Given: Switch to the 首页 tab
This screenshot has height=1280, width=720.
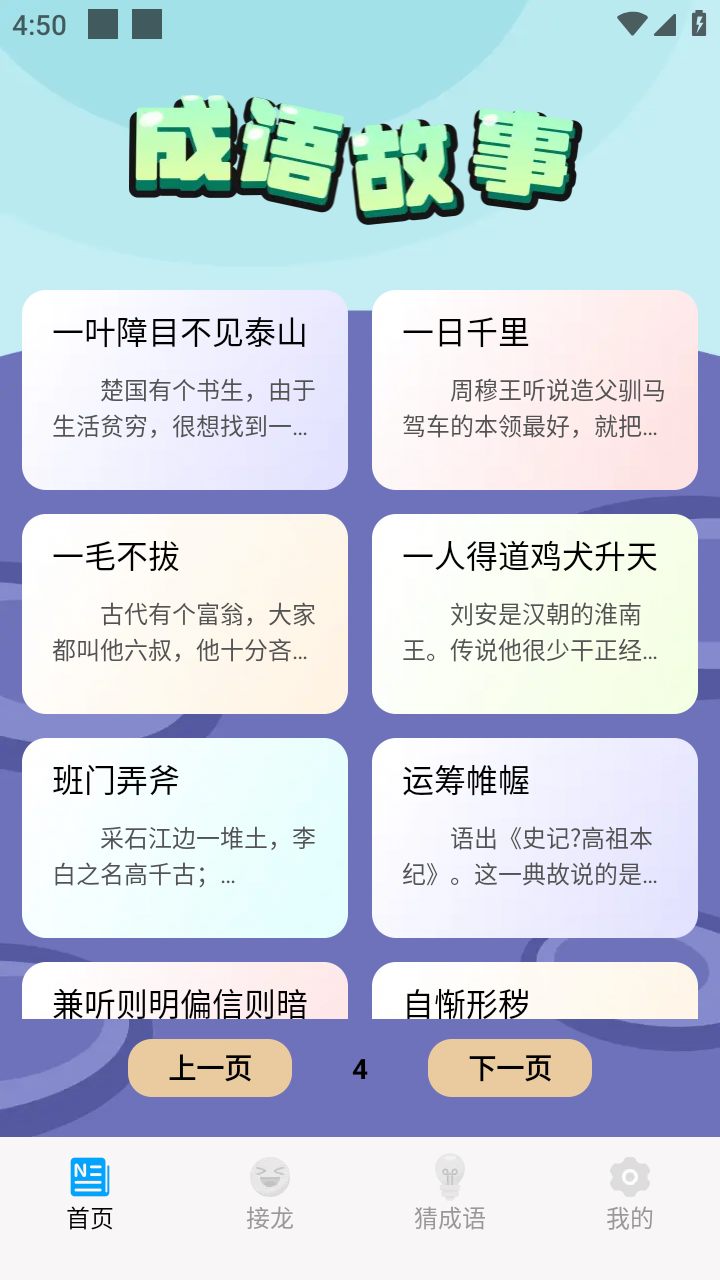Looking at the screenshot, I should click(x=90, y=1195).
